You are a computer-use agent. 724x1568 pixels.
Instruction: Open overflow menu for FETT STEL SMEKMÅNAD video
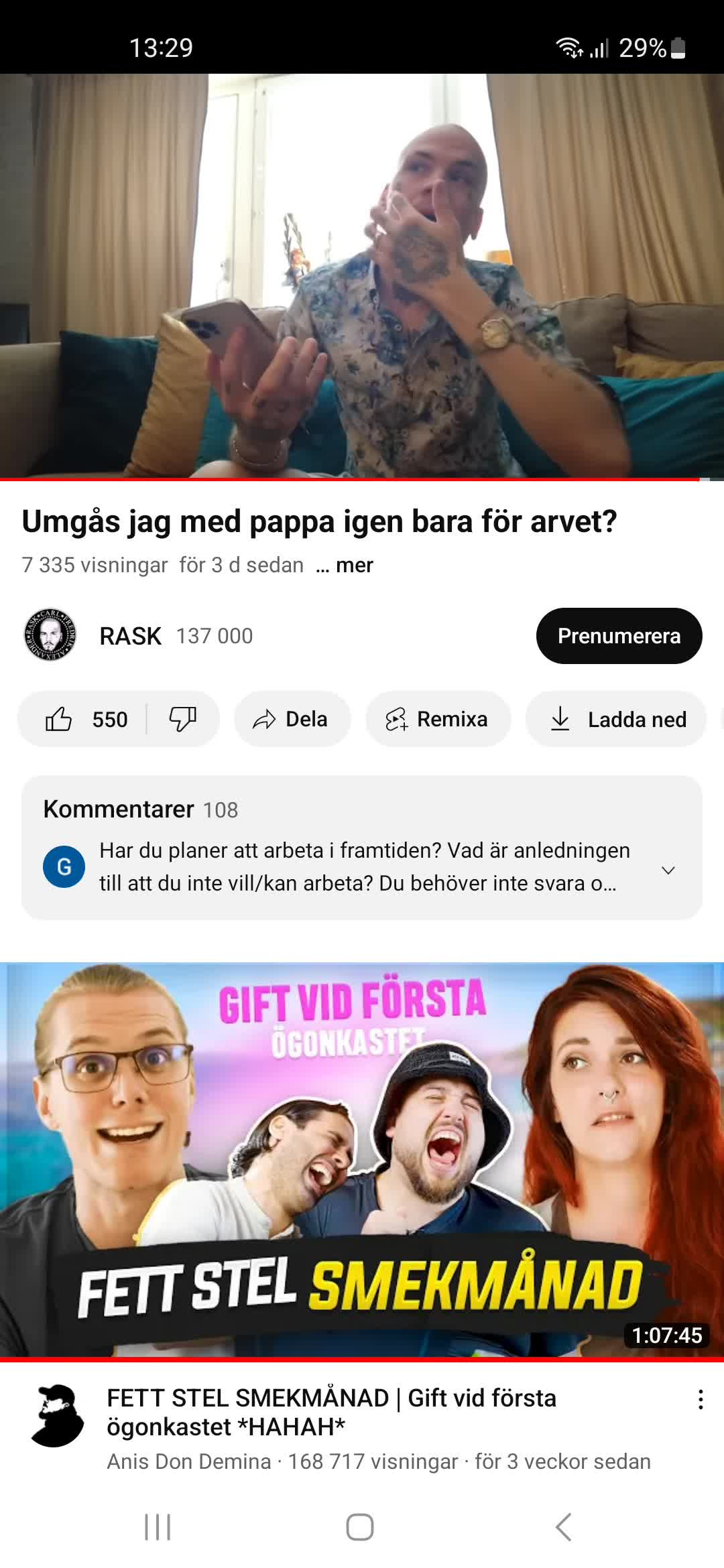coord(701,1400)
